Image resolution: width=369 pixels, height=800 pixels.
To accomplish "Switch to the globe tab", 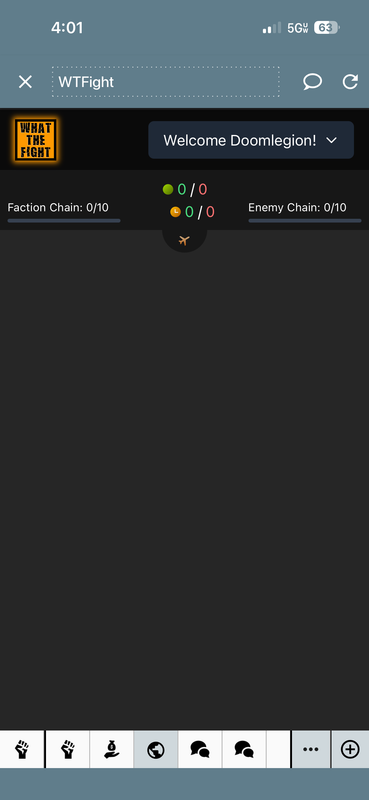I will tap(156, 749).
